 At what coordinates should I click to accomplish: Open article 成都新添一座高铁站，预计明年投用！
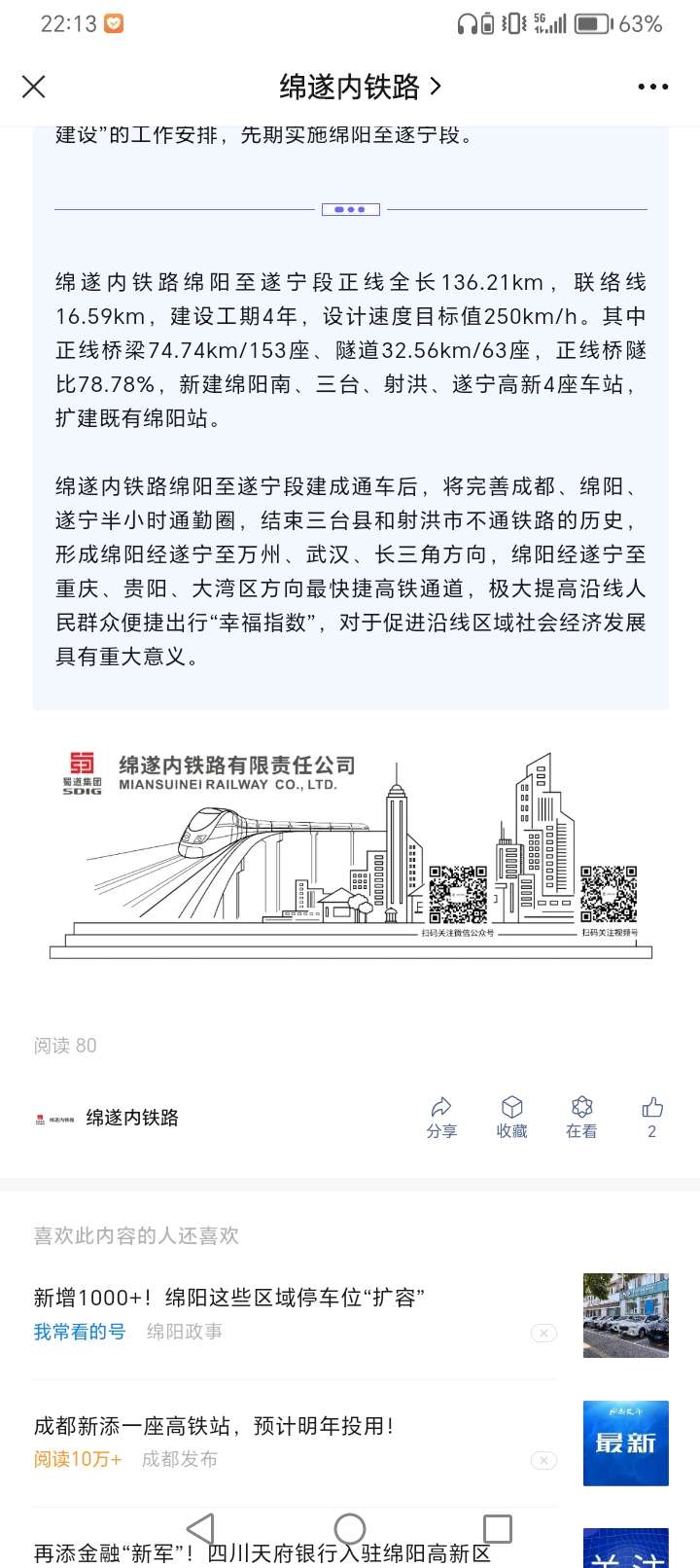[x=214, y=1426]
